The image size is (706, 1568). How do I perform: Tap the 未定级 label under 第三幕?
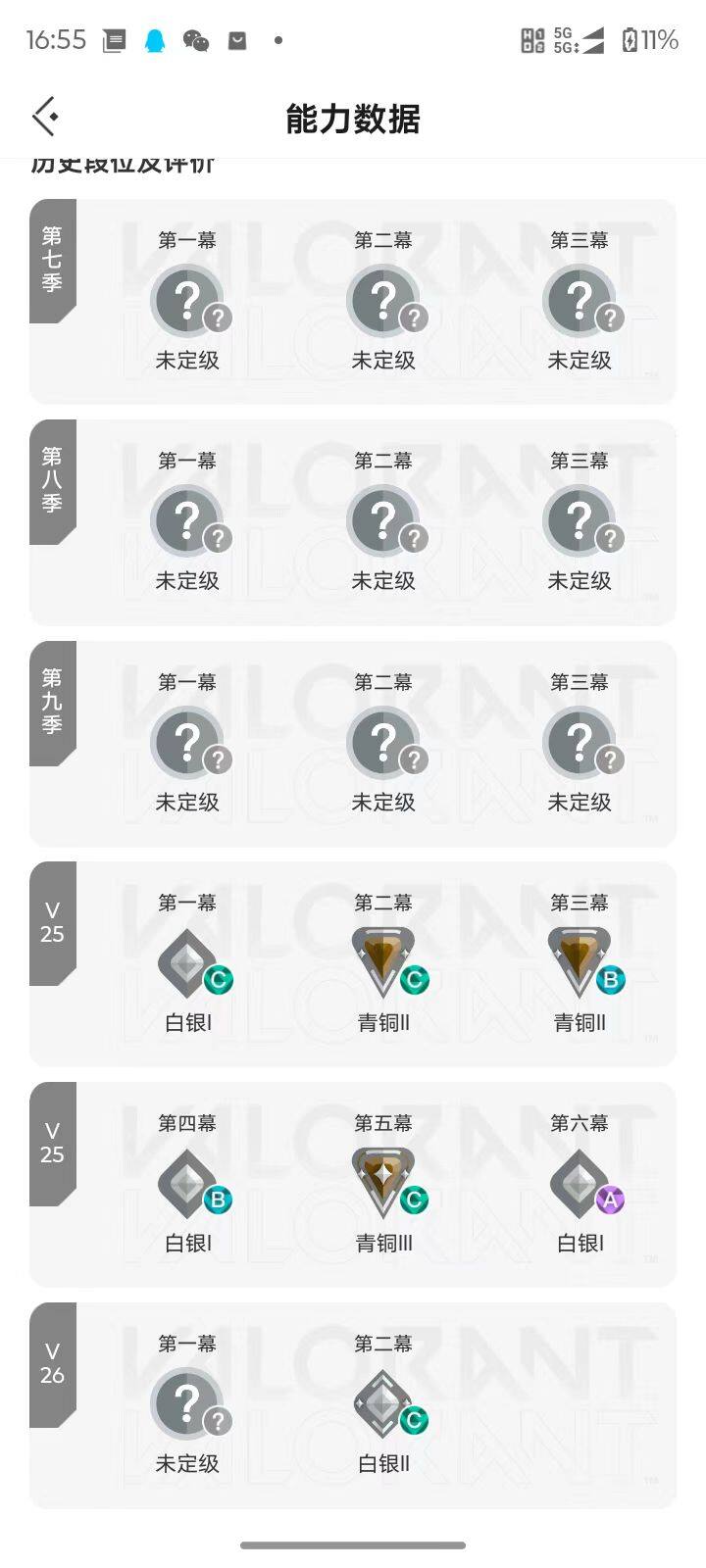click(580, 360)
